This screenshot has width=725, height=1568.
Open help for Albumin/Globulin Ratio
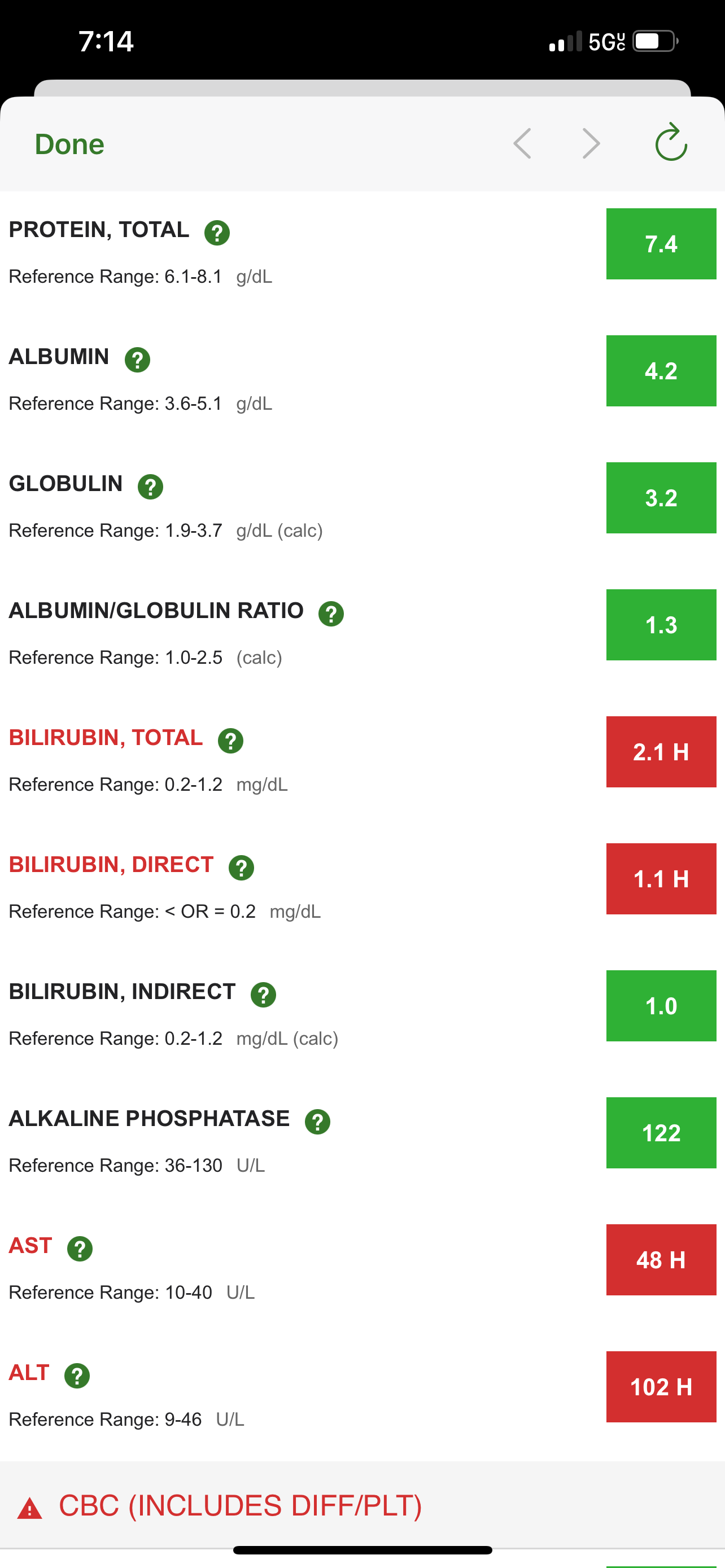(331, 614)
